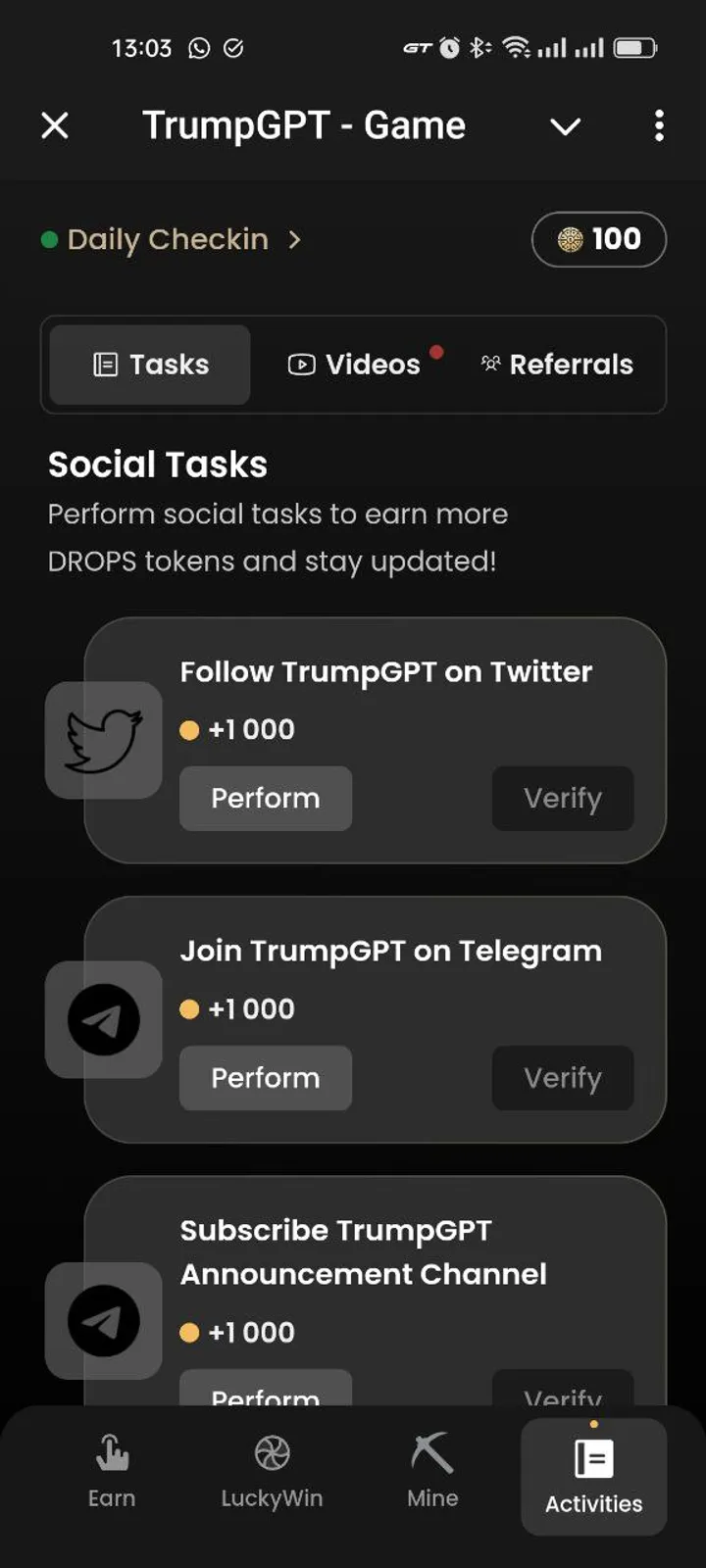This screenshot has height=1568, width=706.
Task: Click the Telegram icon on Join task
Action: click(x=103, y=1019)
